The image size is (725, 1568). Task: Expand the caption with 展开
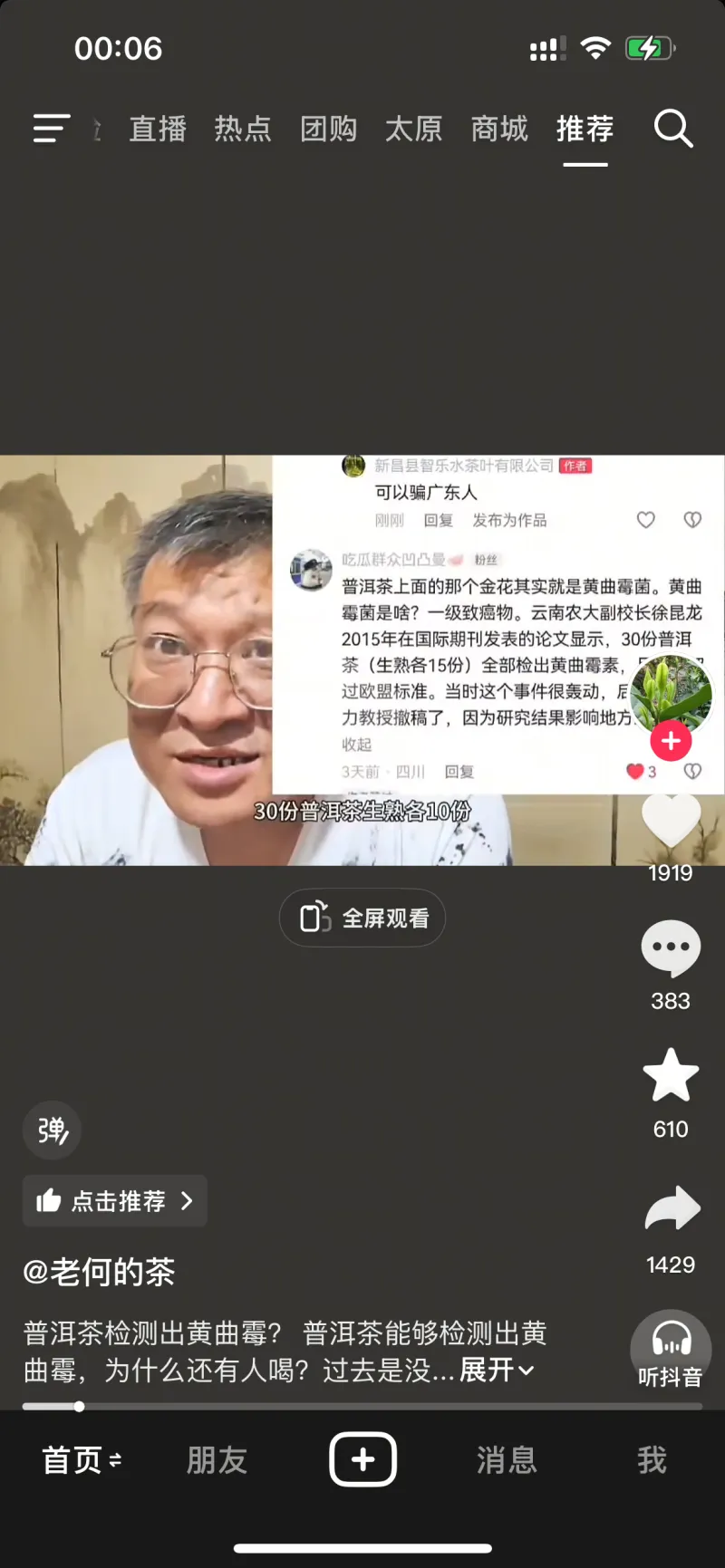point(497,1370)
